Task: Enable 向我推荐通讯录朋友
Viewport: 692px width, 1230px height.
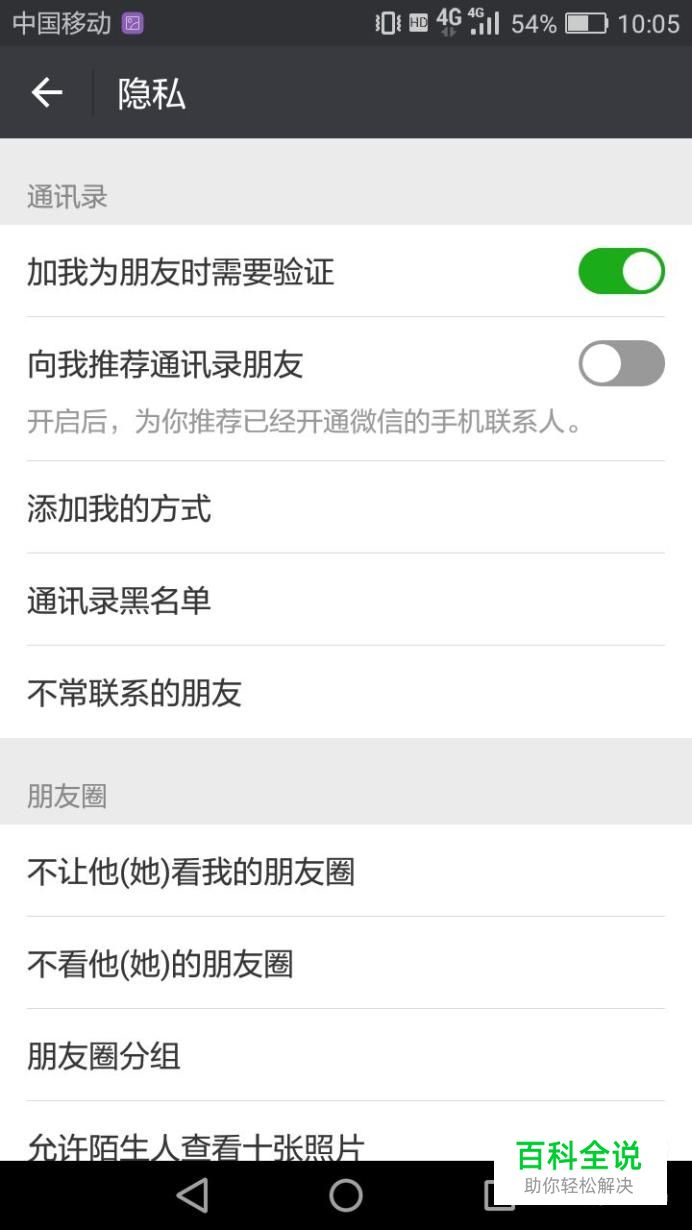Action: [621, 363]
